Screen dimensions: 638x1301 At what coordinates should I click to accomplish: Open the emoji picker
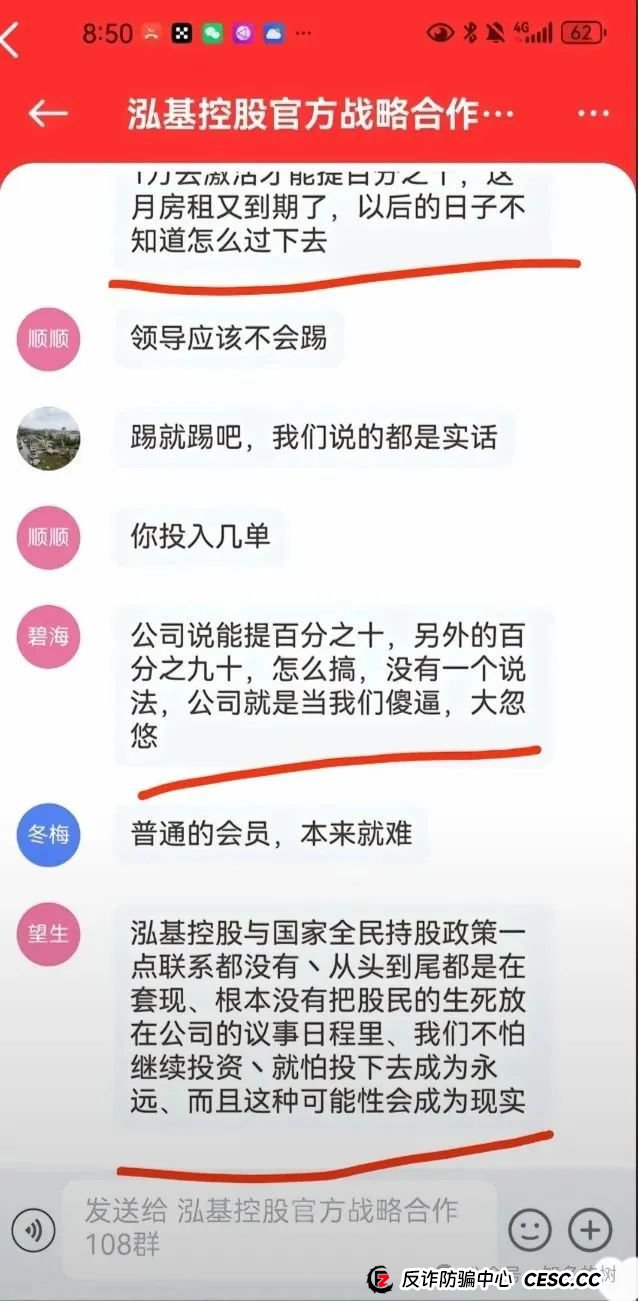tap(529, 1228)
